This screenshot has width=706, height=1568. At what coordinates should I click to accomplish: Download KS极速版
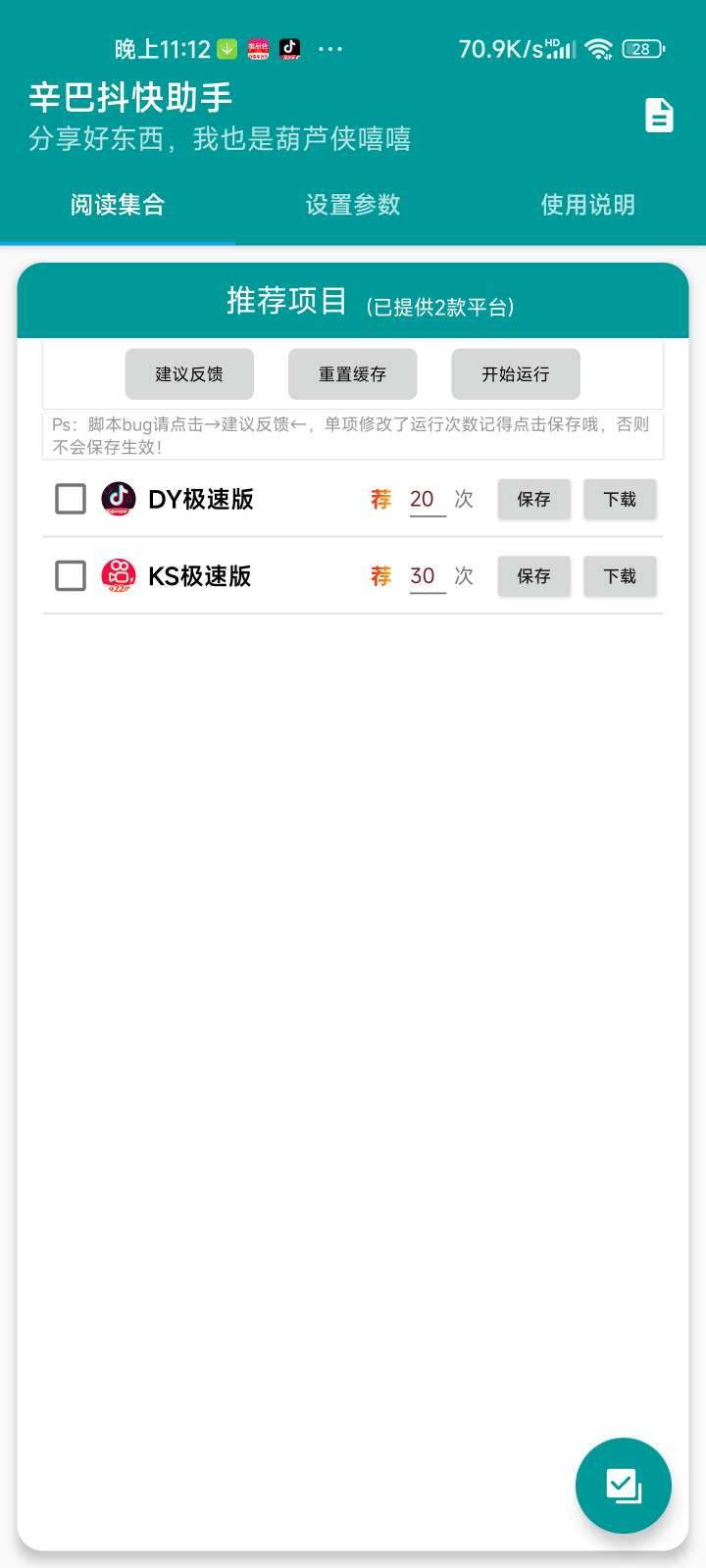620,575
